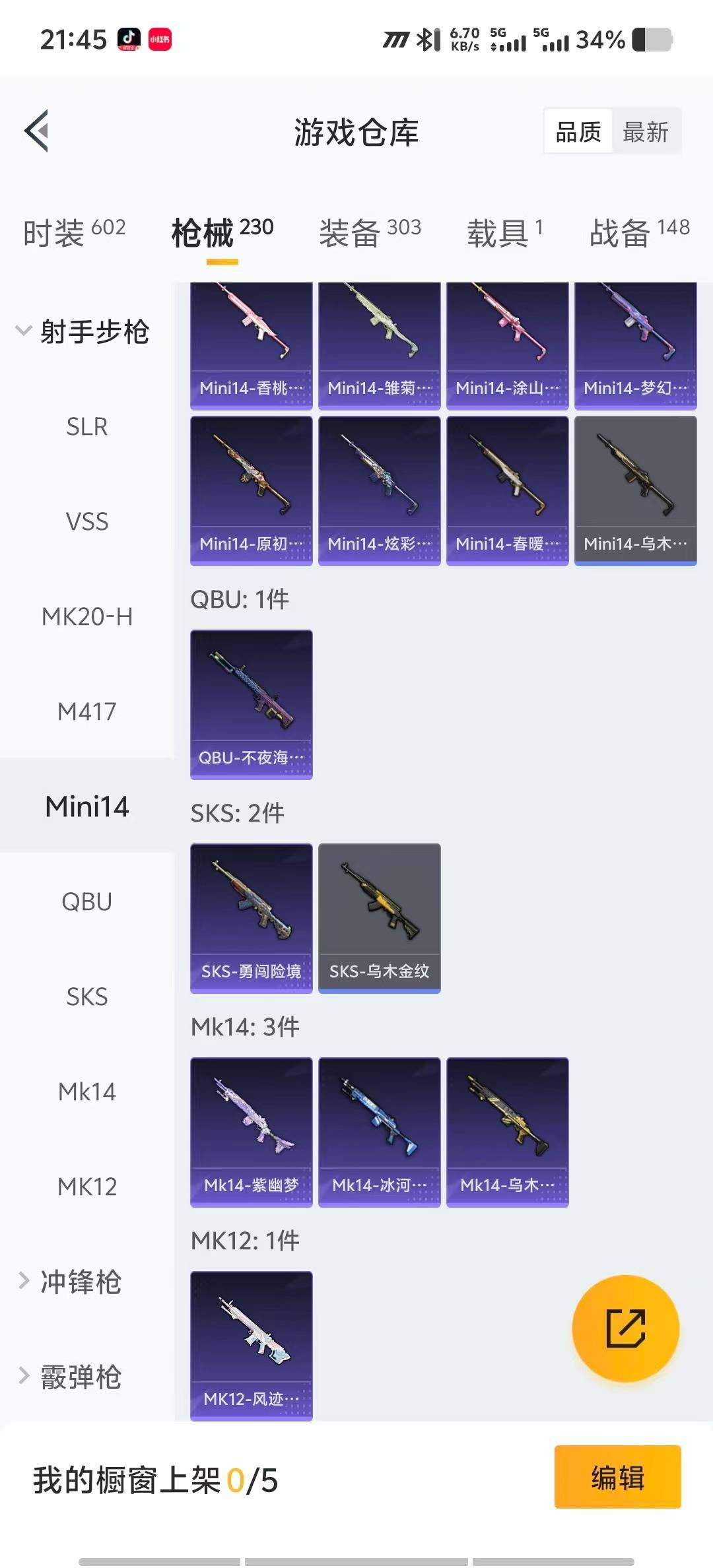Collapse the 射手步枪 category
The height and width of the screenshot is (1568, 713).
click(83, 331)
